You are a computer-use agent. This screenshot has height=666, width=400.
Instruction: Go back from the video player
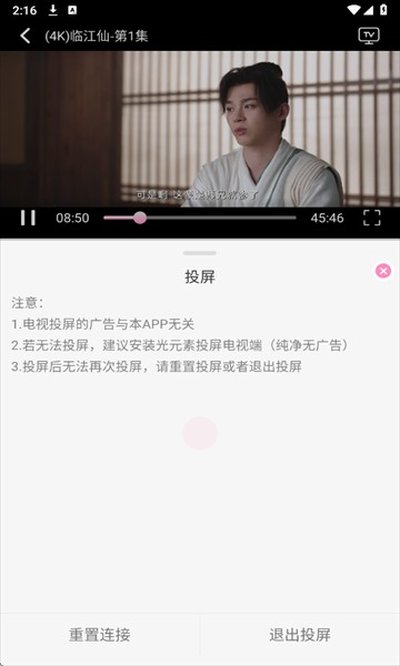(x=25, y=36)
